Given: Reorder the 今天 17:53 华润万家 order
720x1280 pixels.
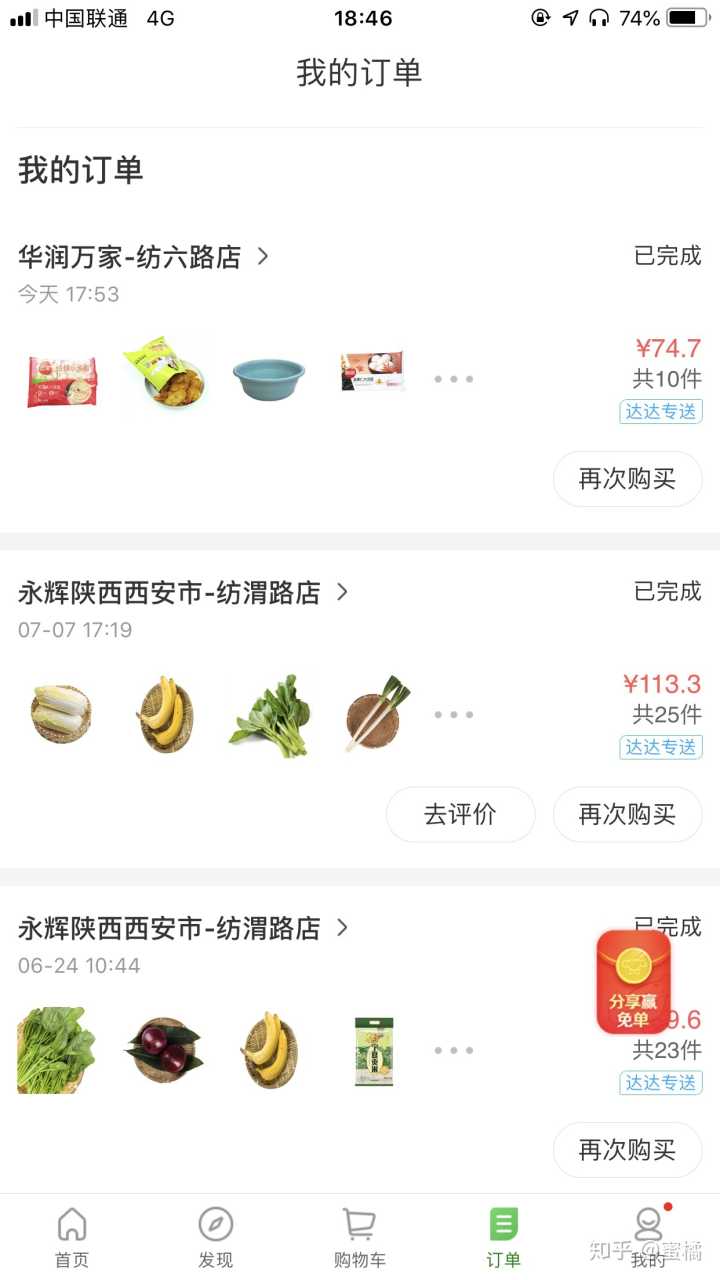Looking at the screenshot, I should (627, 479).
